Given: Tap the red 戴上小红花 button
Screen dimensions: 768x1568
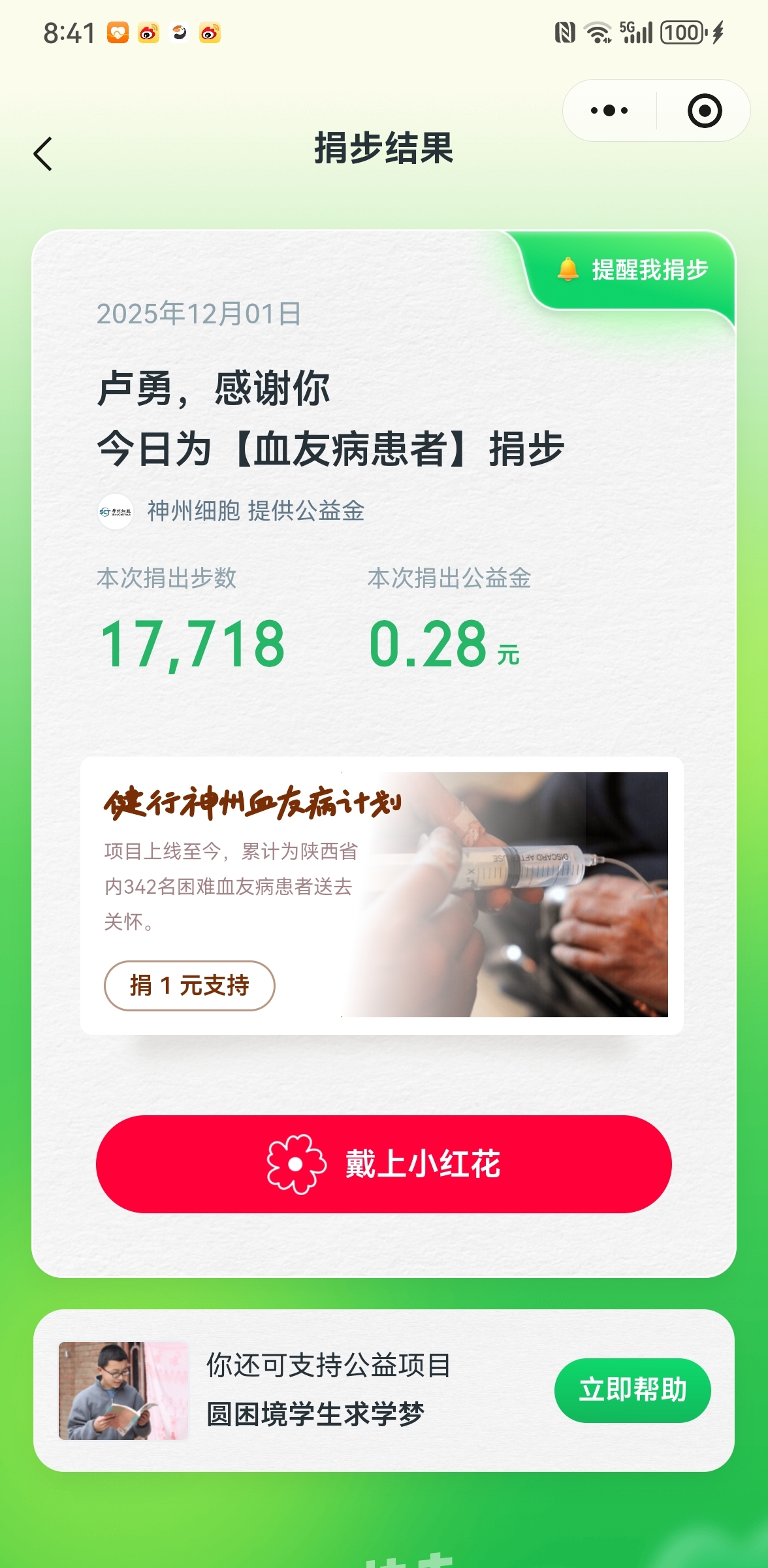Looking at the screenshot, I should [x=384, y=1164].
